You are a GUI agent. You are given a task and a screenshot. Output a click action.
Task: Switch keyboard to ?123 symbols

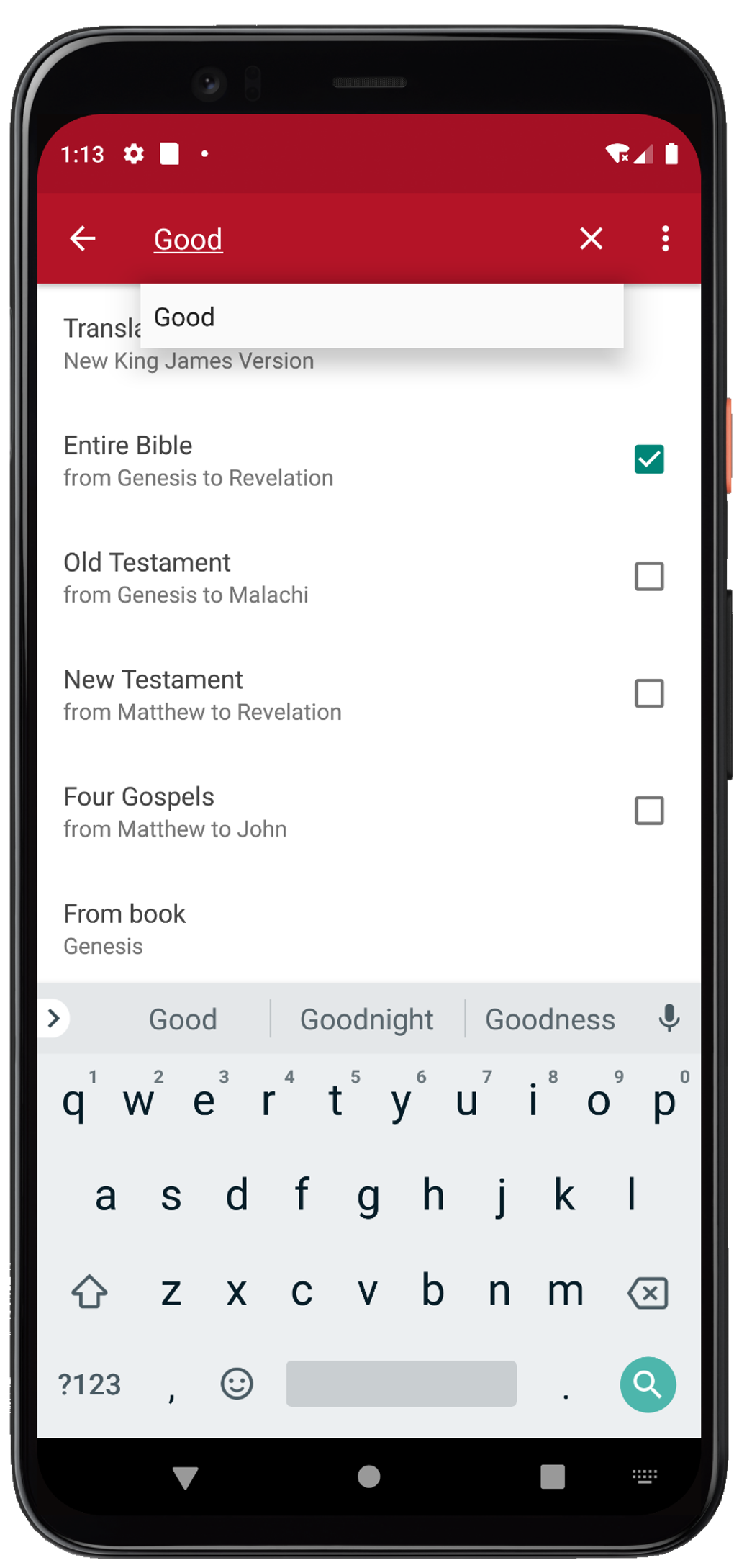click(89, 1384)
